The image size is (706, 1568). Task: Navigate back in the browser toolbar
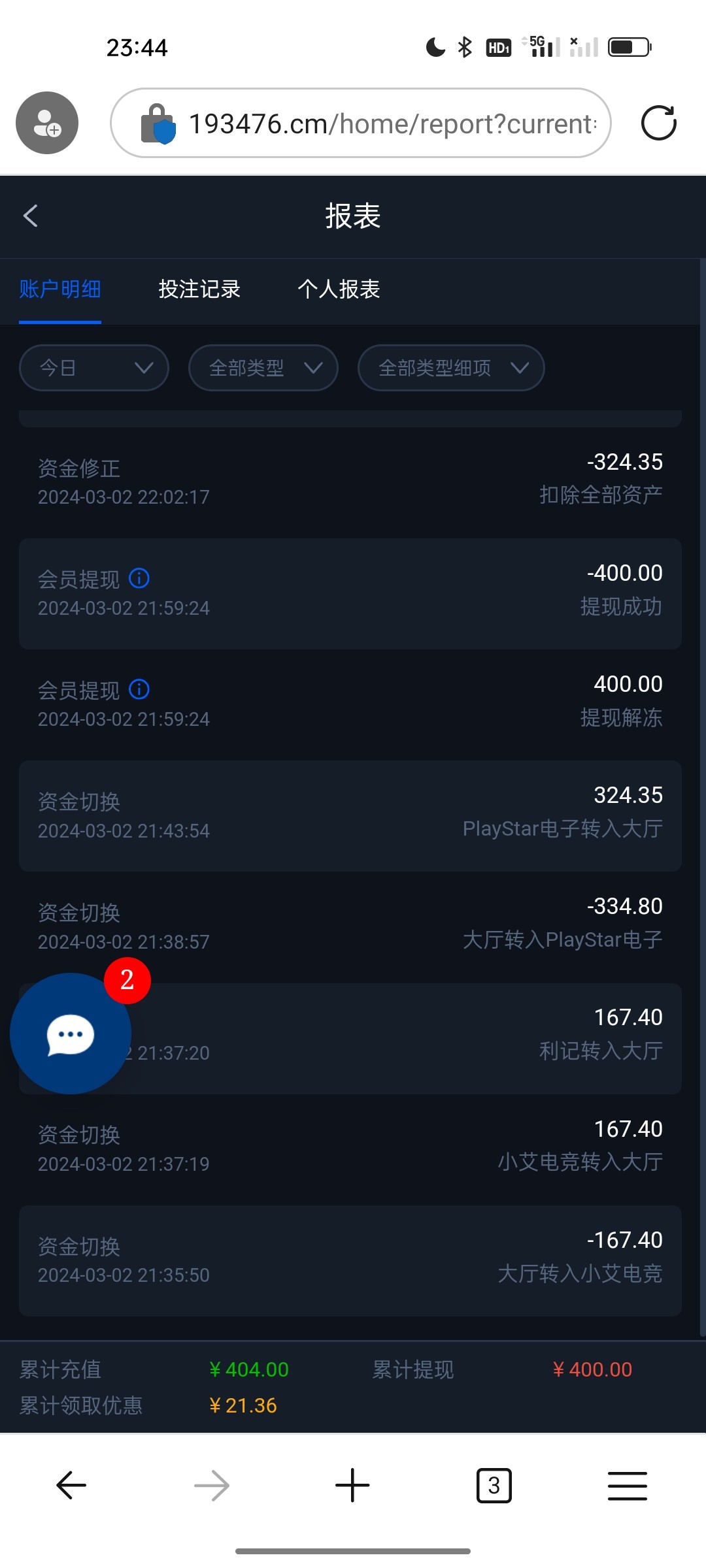(x=71, y=1486)
